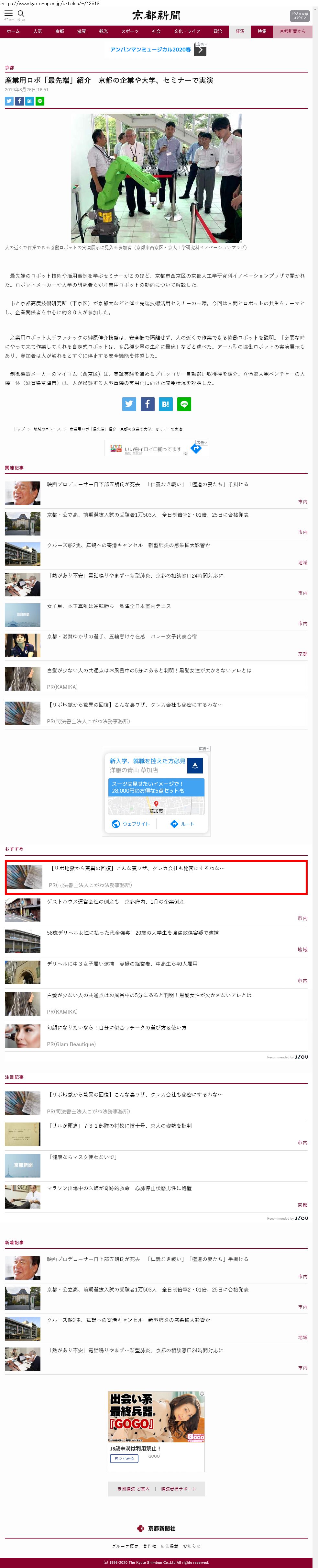Open the 文化・ライフ section
The width and height of the screenshot is (318, 1568).
[x=187, y=31]
